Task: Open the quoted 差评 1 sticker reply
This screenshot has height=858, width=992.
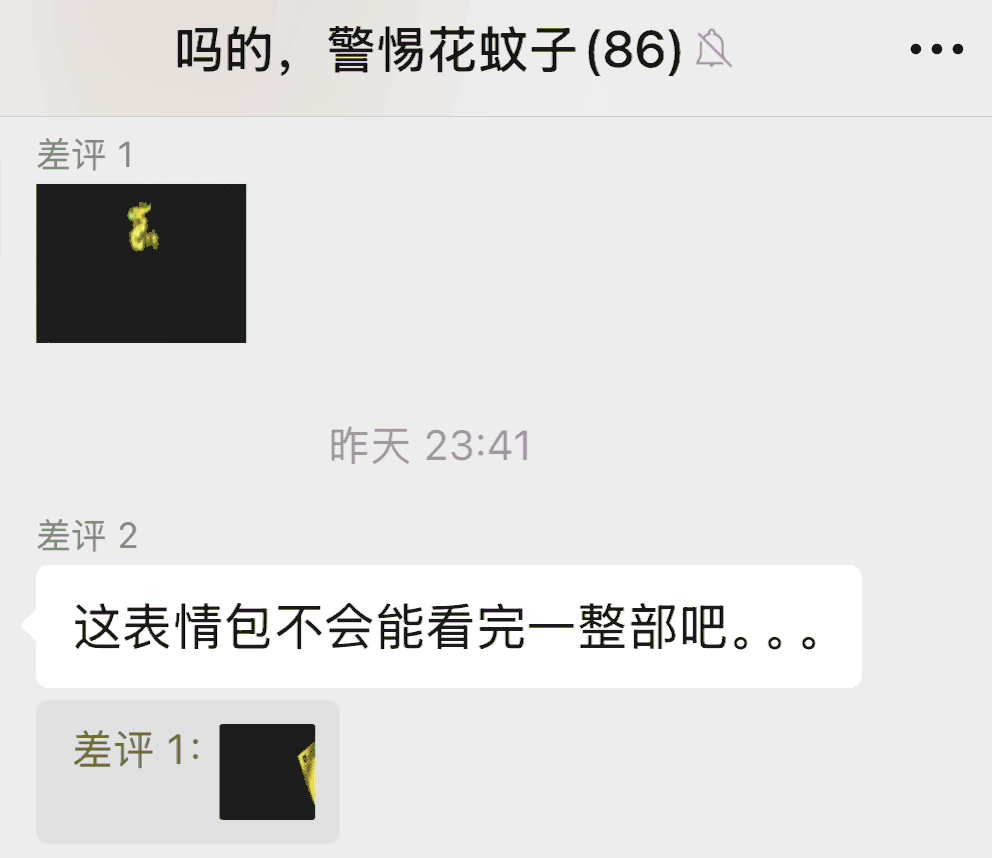Action: pyautogui.click(x=266, y=771)
